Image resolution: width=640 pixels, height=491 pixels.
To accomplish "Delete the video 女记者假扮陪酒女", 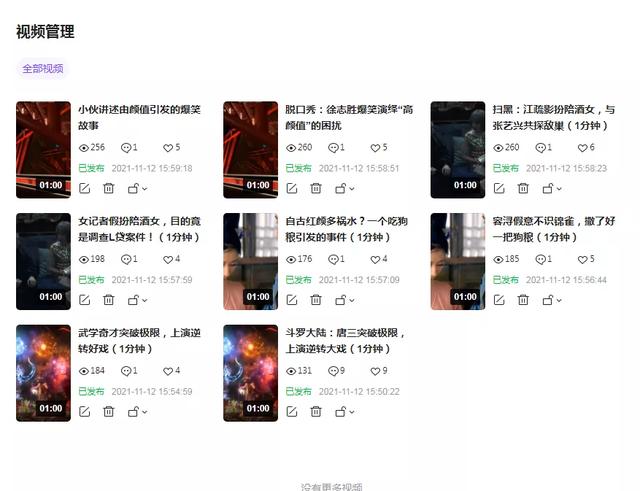I will point(108,300).
